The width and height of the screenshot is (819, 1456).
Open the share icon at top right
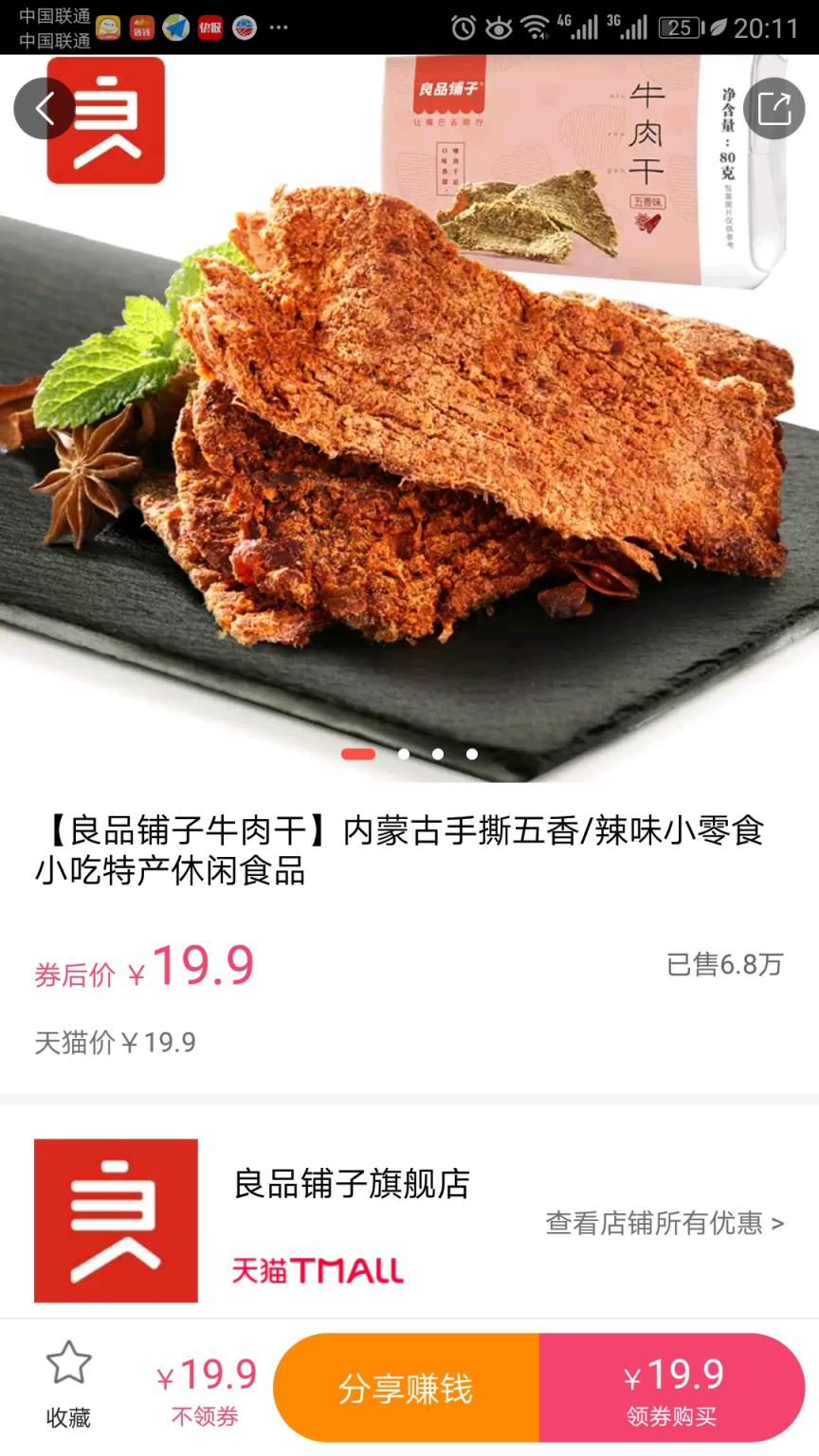[775, 108]
